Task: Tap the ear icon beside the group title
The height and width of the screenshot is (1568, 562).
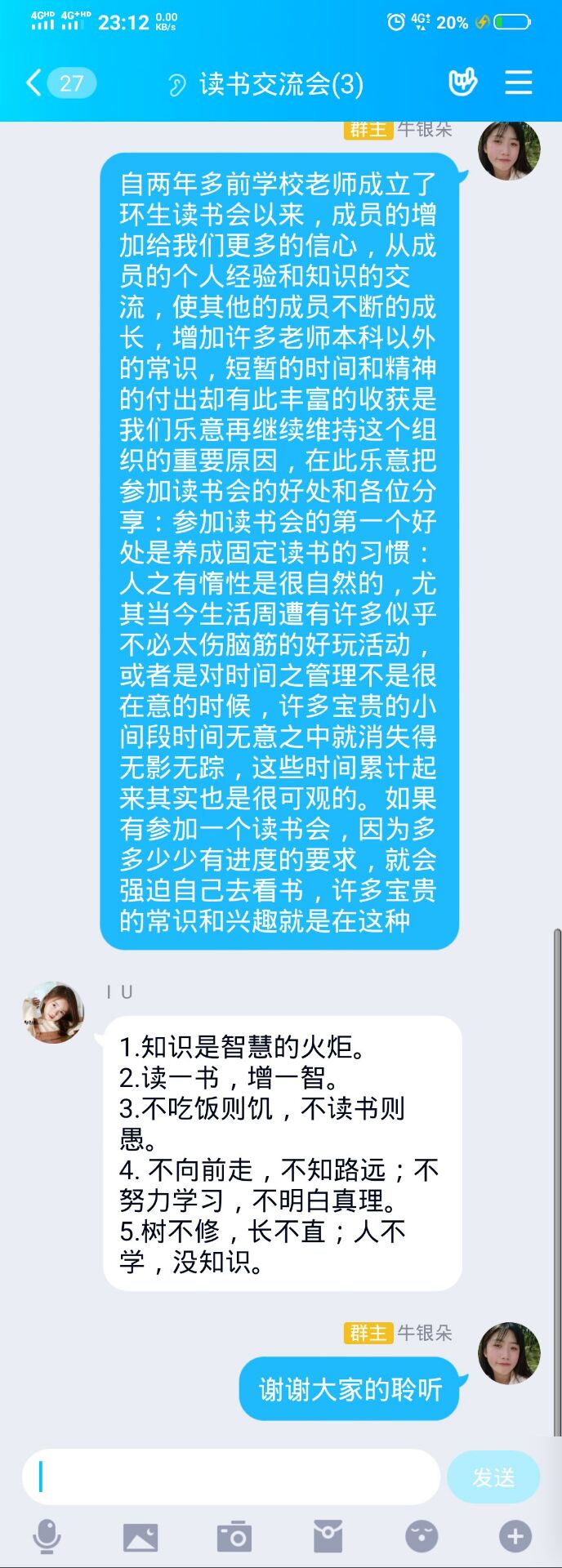Action: point(176,85)
